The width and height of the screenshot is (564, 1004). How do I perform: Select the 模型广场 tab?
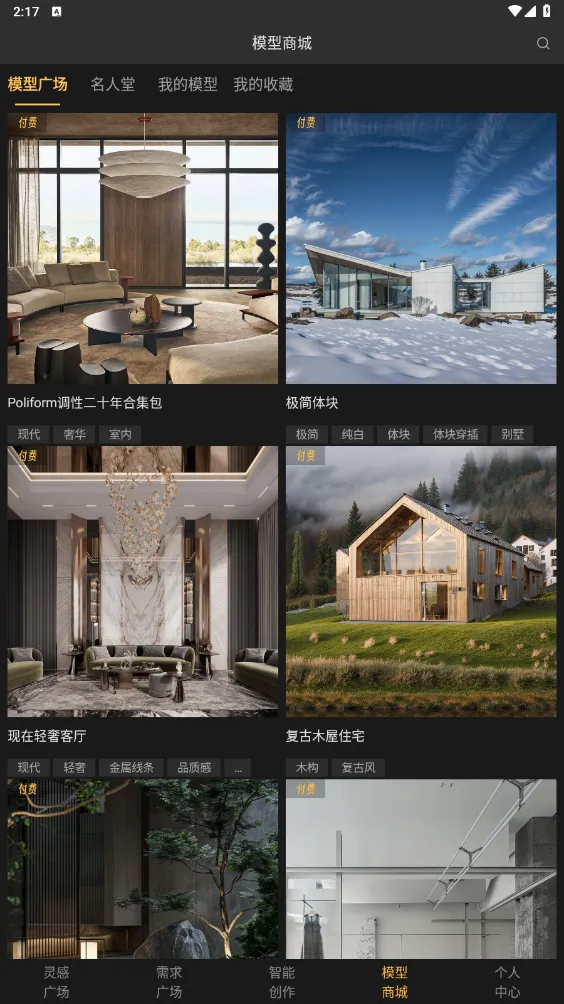(38, 84)
